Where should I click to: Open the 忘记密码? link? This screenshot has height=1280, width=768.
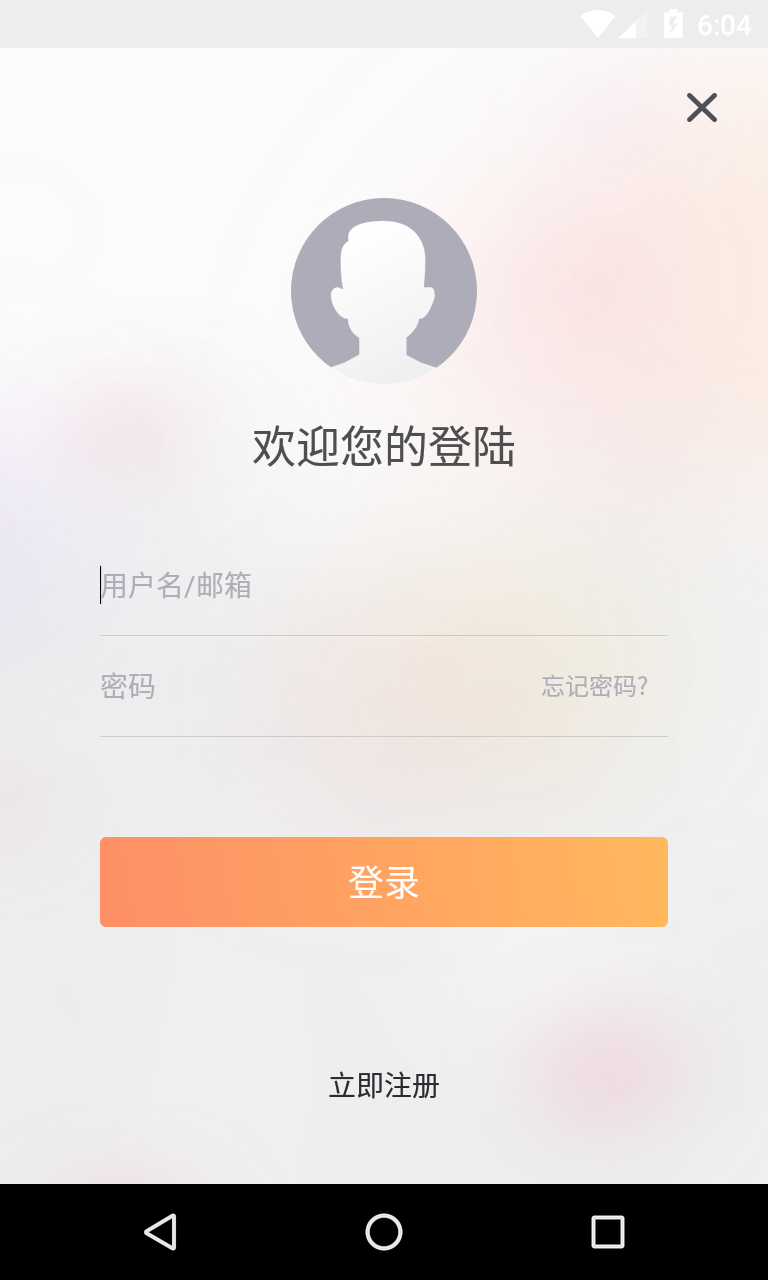click(x=595, y=687)
